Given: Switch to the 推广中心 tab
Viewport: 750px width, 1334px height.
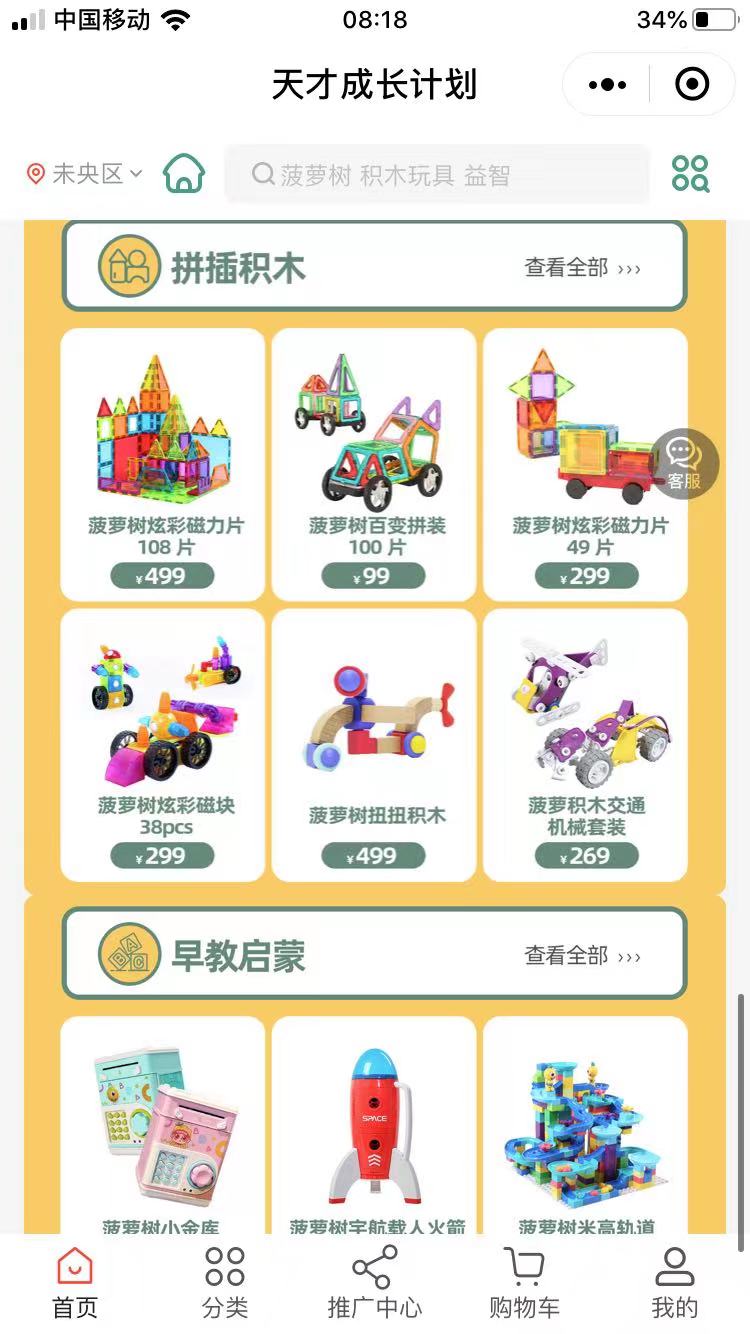Looking at the screenshot, I should (x=374, y=1282).
